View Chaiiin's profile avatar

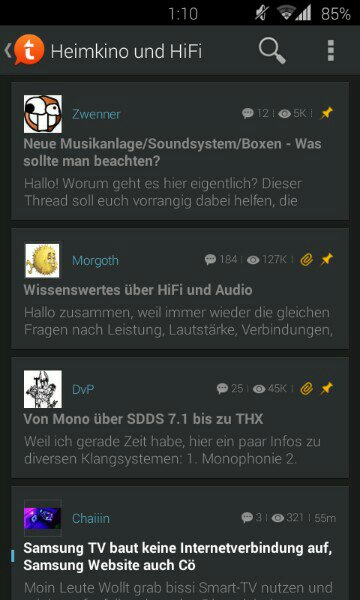42,518
